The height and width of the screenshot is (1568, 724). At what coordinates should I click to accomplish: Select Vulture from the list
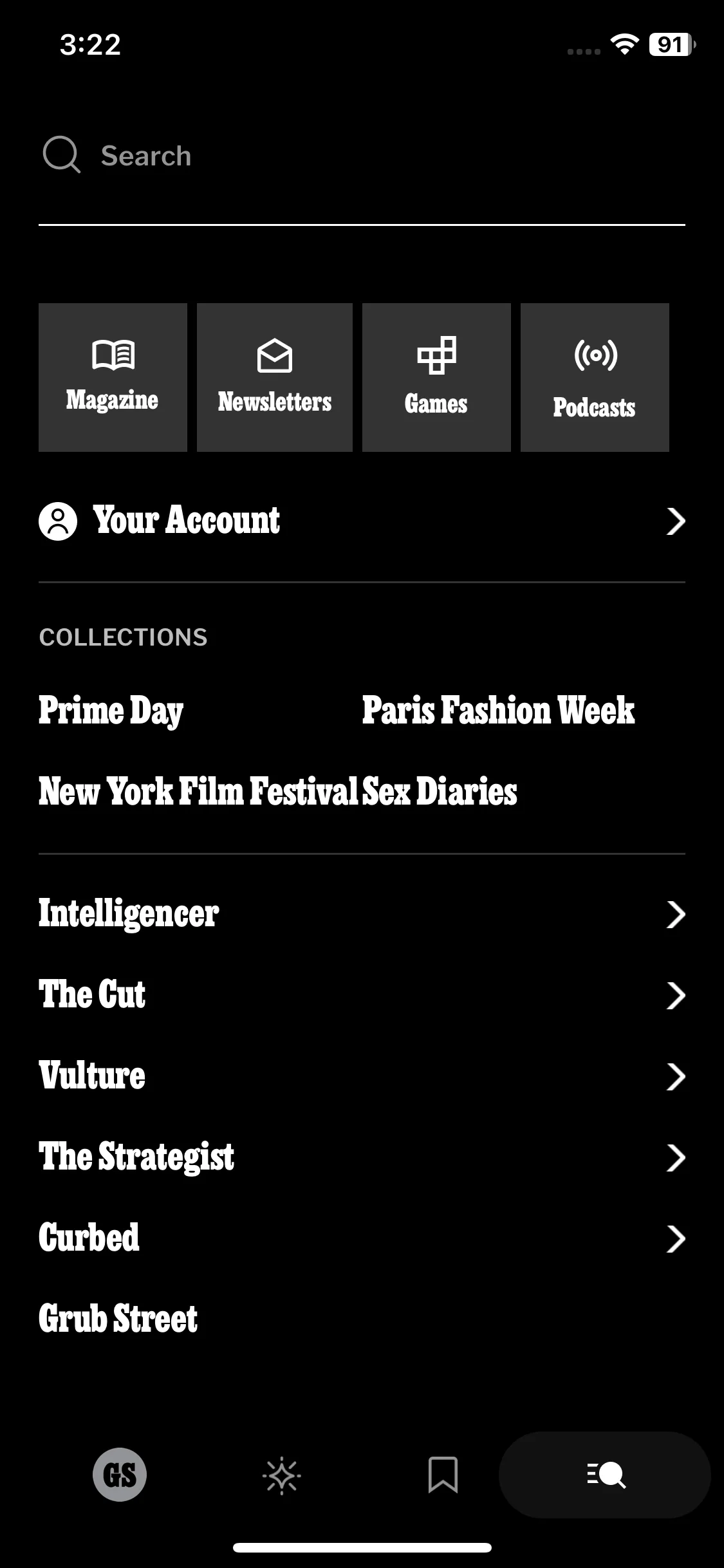[x=360, y=1076]
